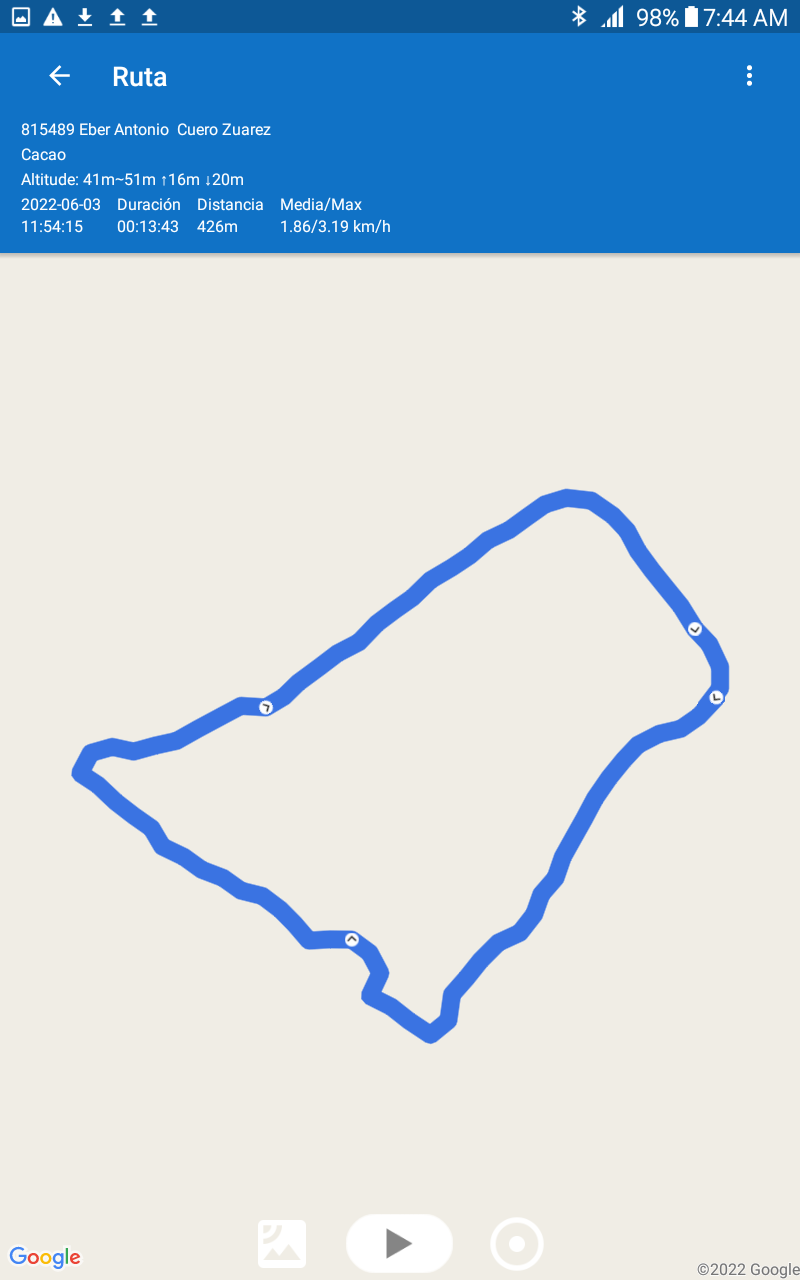The image size is (800, 1280).
Task: Tap the center location target button
Action: (517, 1244)
